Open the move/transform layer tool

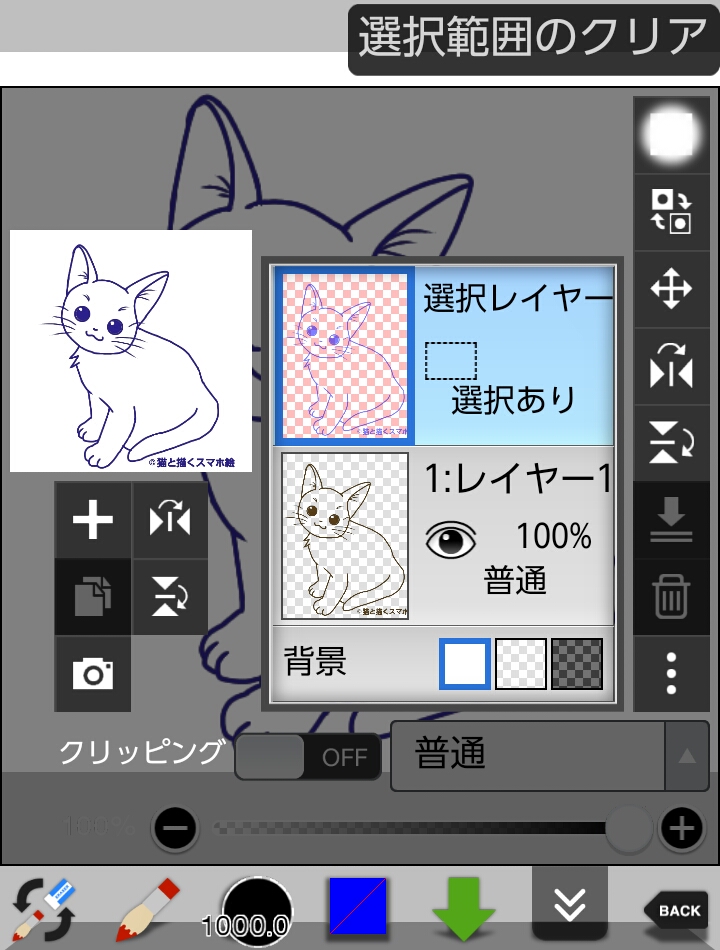[x=671, y=290]
